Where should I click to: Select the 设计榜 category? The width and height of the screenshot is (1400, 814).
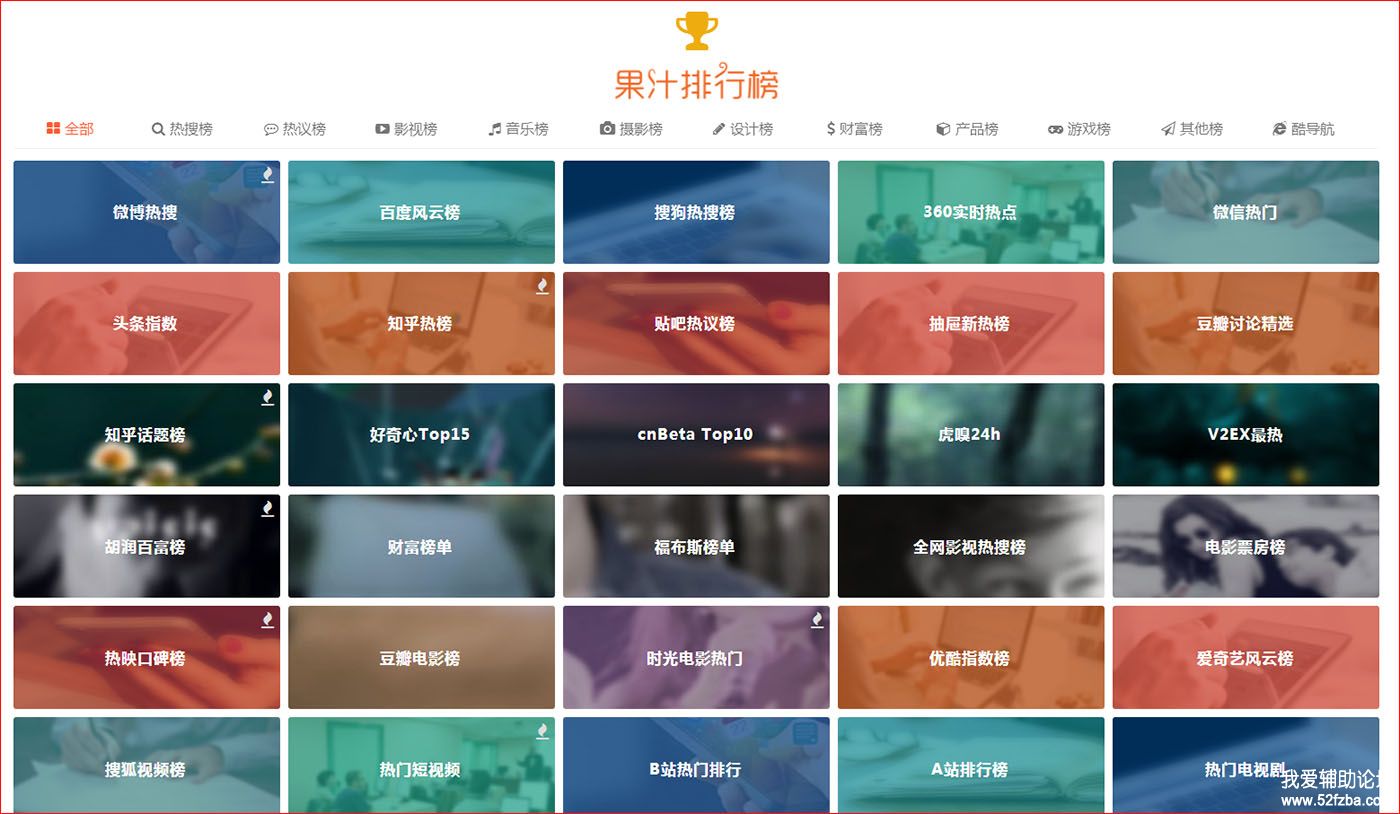[x=742, y=129]
